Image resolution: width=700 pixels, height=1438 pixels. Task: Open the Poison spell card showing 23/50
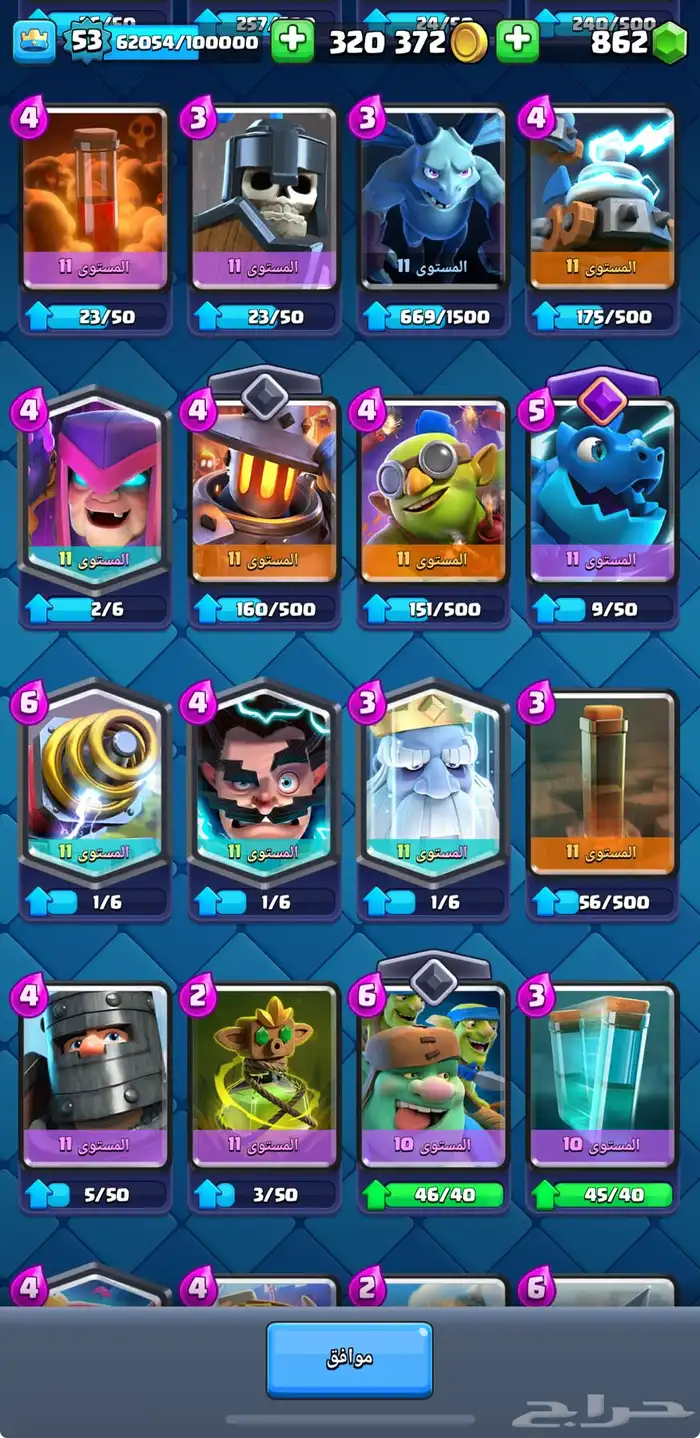tap(95, 200)
